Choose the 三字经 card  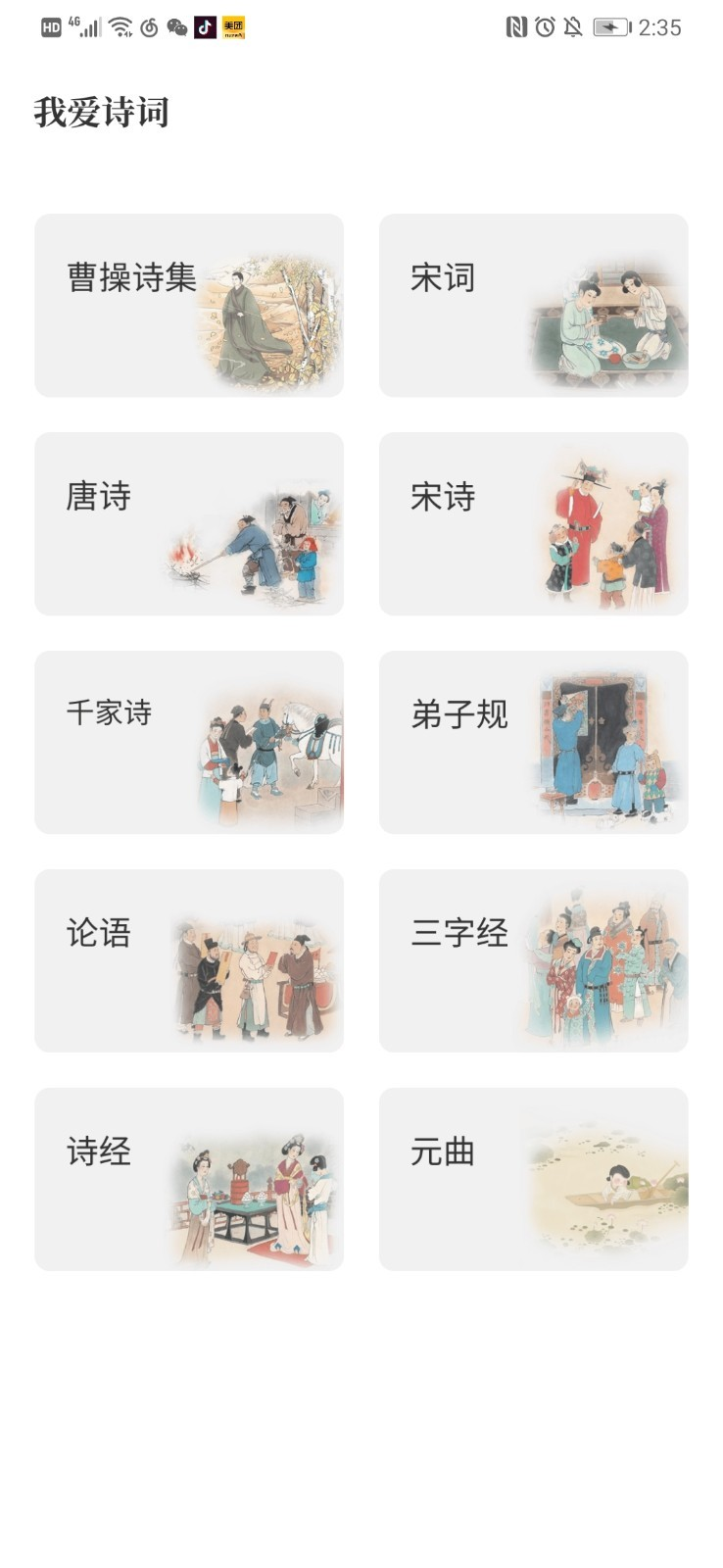pyautogui.click(x=533, y=961)
